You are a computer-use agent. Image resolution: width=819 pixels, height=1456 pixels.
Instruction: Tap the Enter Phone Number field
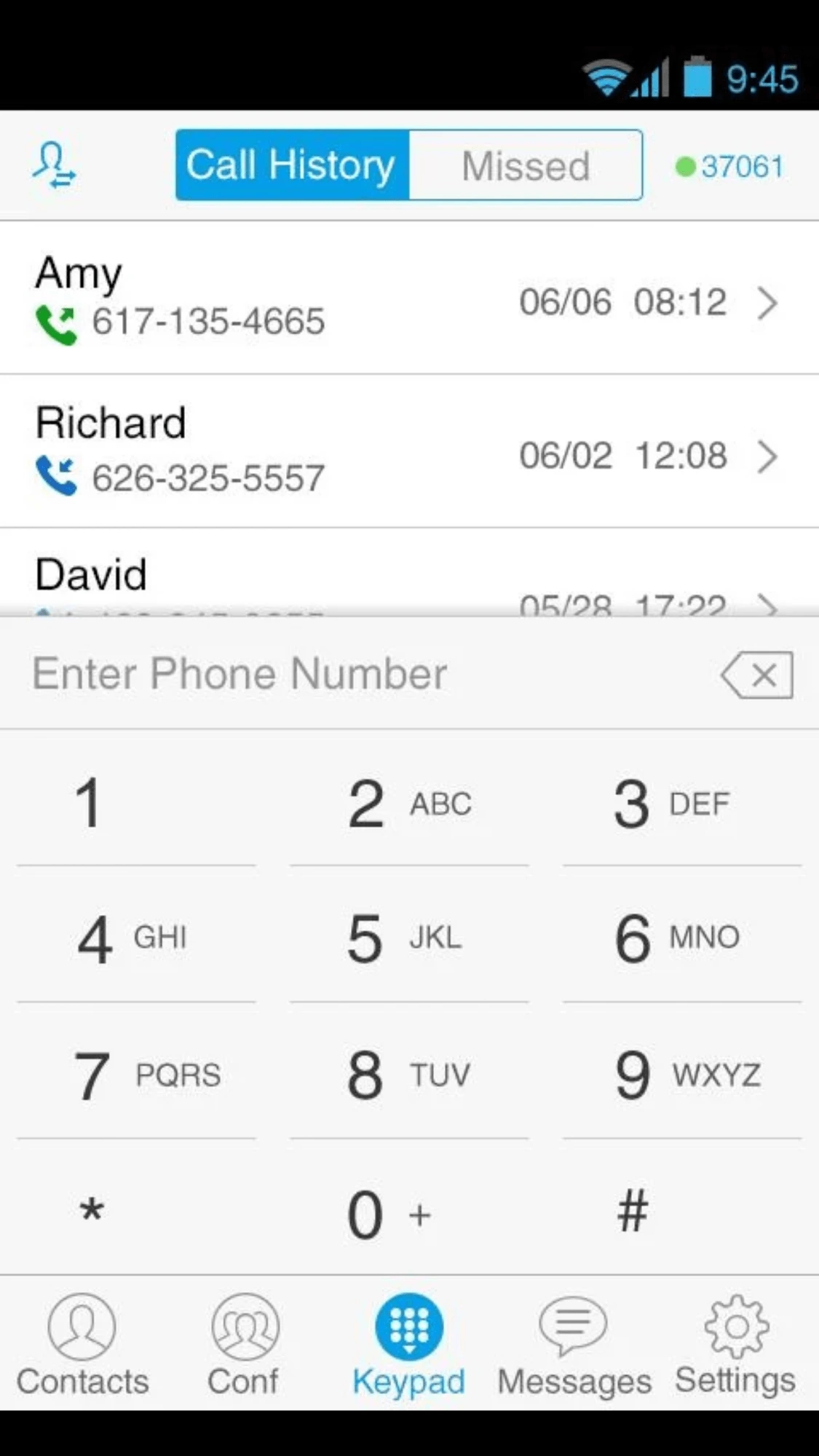click(x=364, y=673)
